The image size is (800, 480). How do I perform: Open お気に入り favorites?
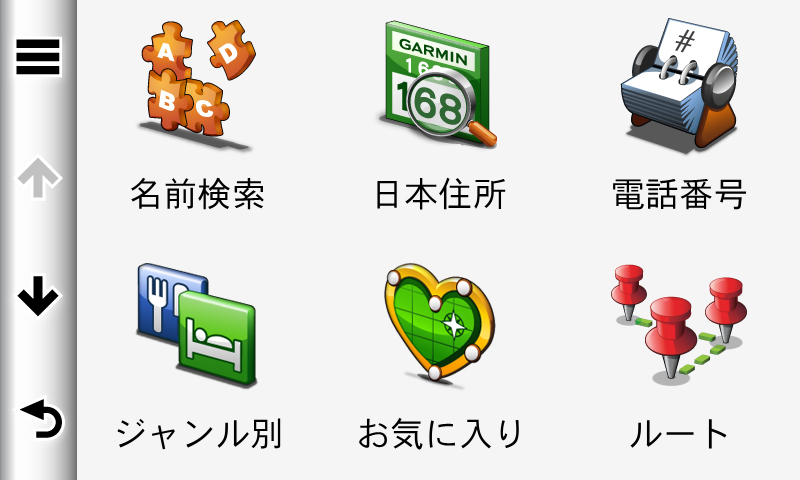[x=440, y=357]
